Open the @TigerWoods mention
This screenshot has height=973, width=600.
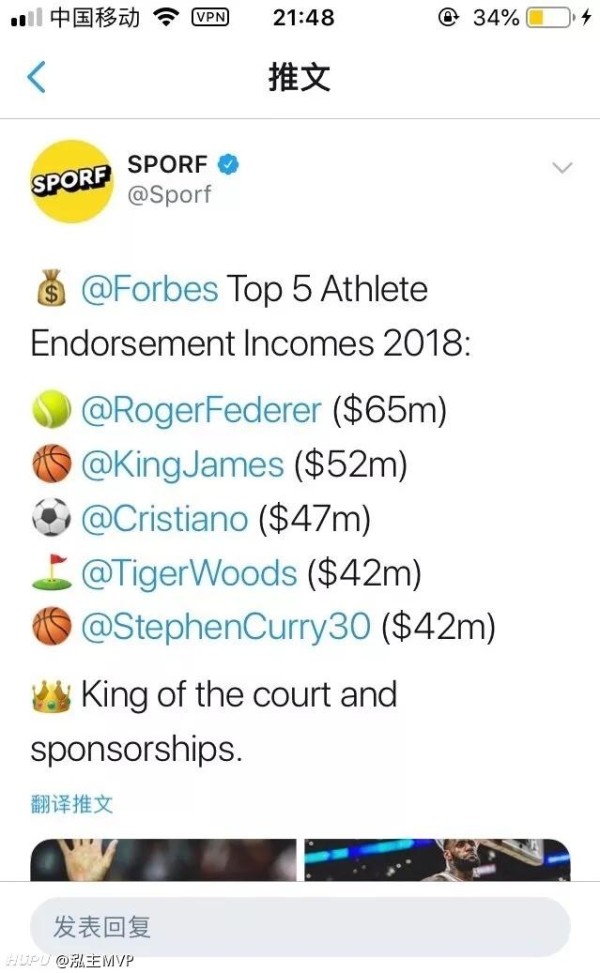[189, 573]
